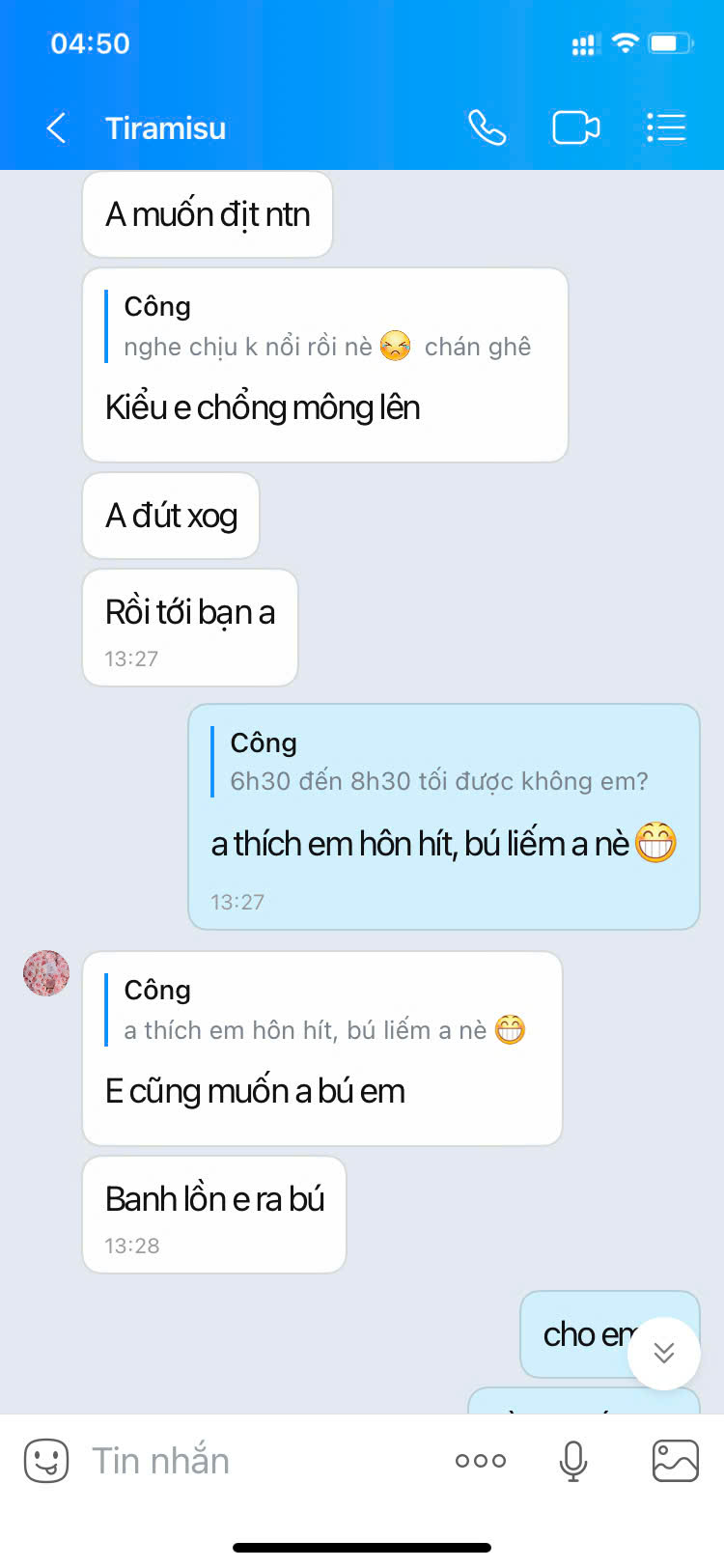Start a voice call with Tiramisu
Image resolution: width=724 pixels, height=1568 pixels.
pyautogui.click(x=487, y=127)
